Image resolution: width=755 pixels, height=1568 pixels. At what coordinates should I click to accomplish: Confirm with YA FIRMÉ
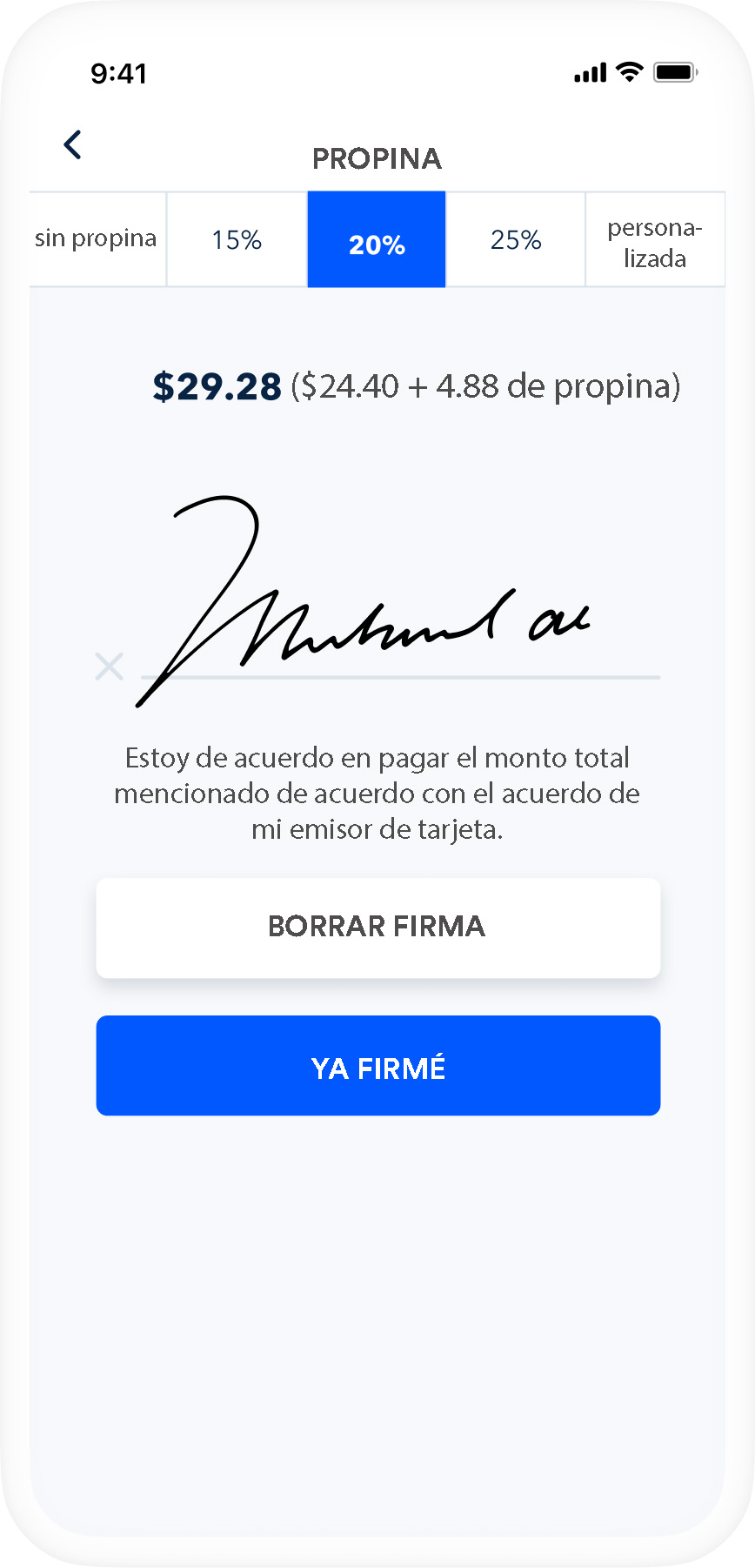(x=377, y=1066)
